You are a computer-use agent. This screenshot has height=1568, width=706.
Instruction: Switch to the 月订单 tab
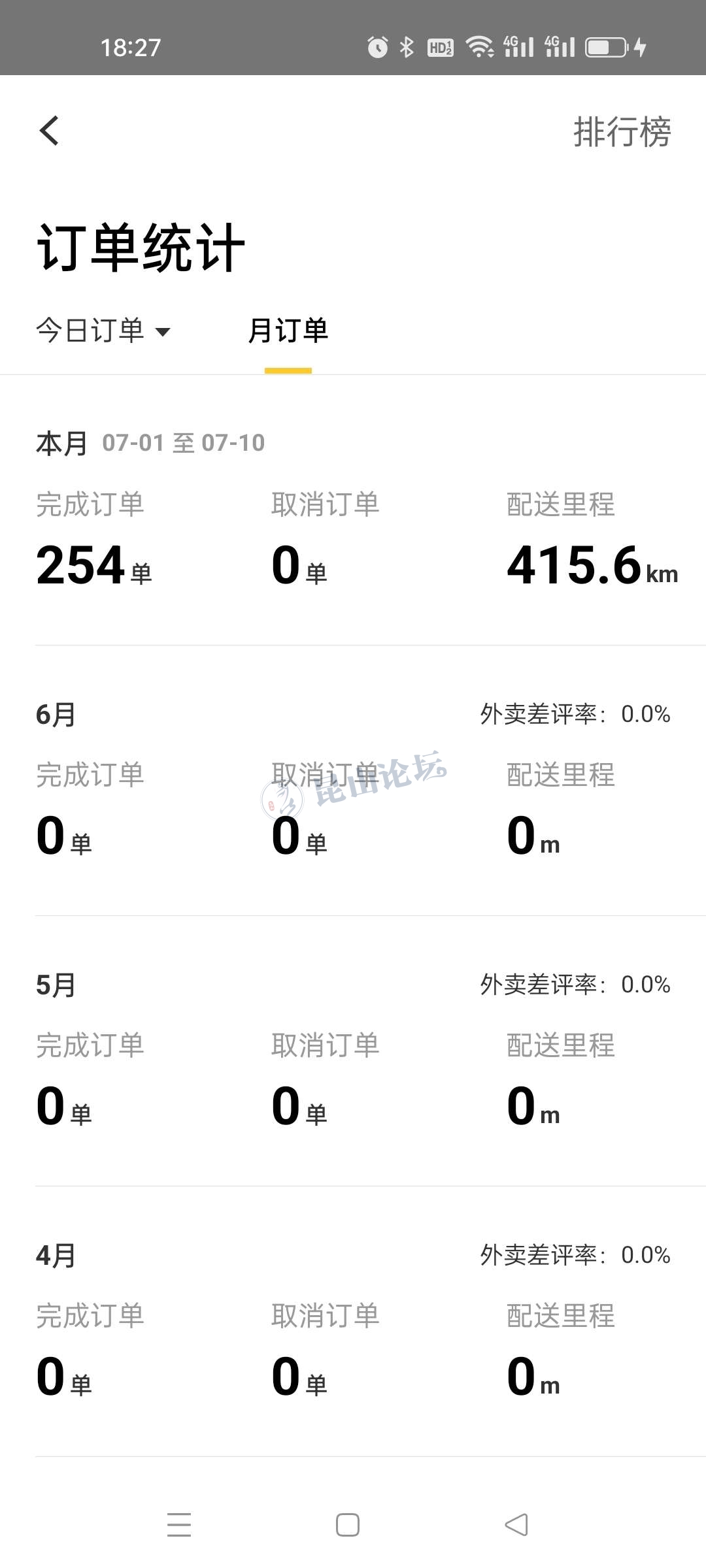tap(288, 331)
